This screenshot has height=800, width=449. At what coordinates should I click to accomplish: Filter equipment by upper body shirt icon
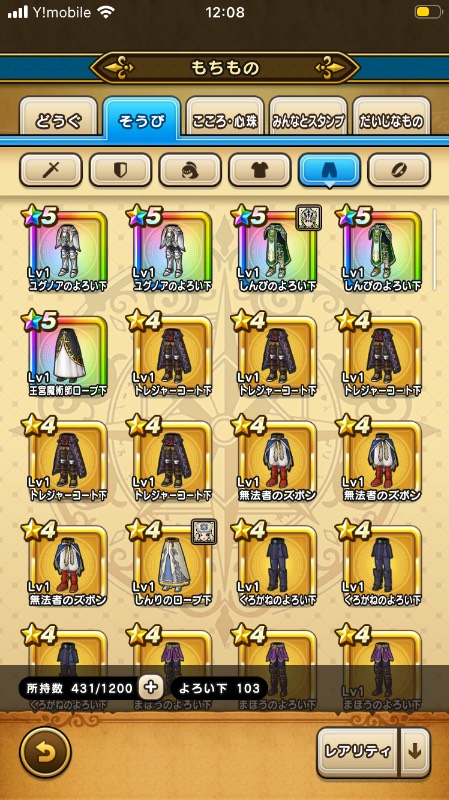260,170
